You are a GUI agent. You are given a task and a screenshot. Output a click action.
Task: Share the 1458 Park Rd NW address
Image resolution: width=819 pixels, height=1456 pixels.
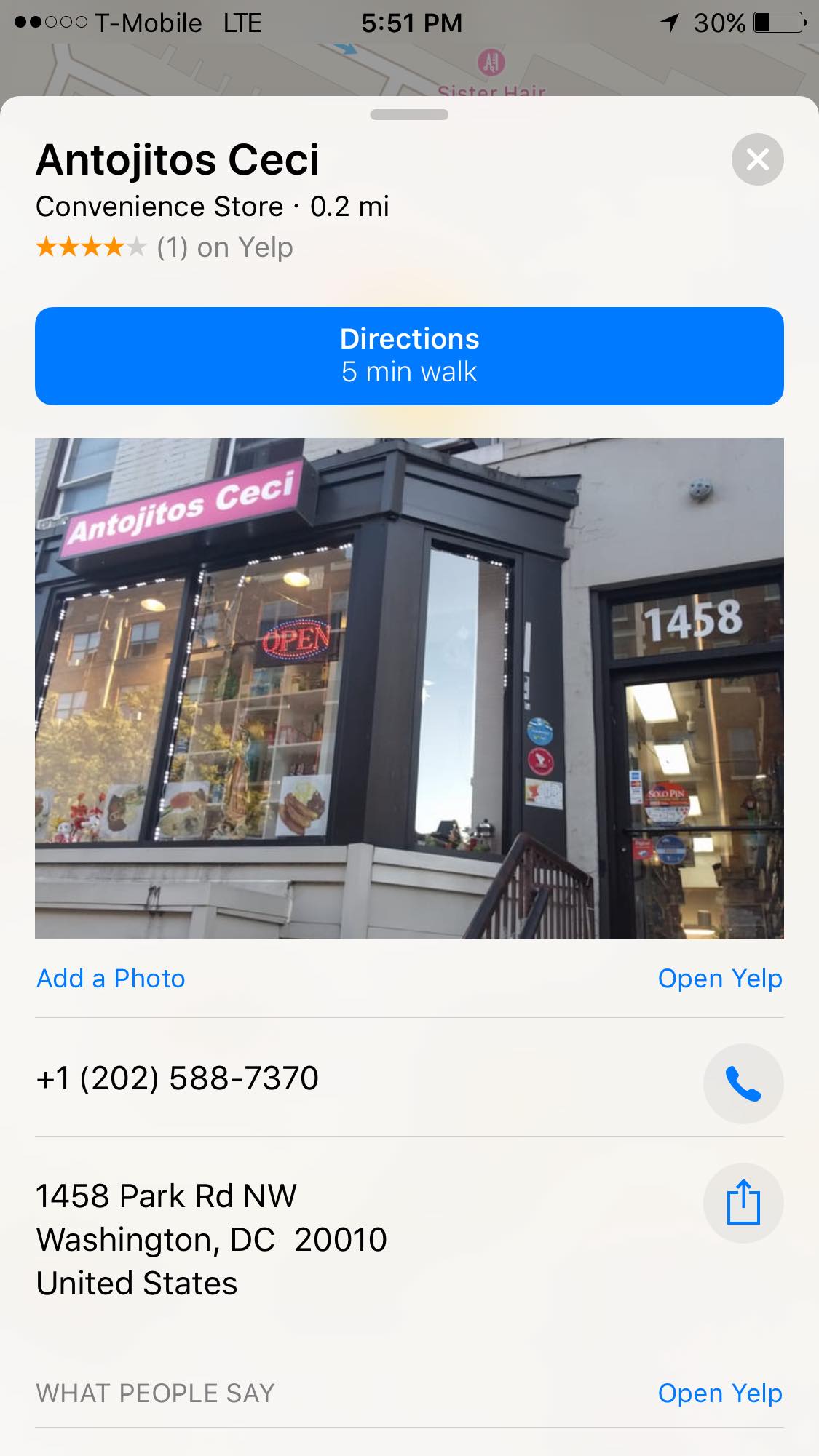click(x=743, y=1203)
